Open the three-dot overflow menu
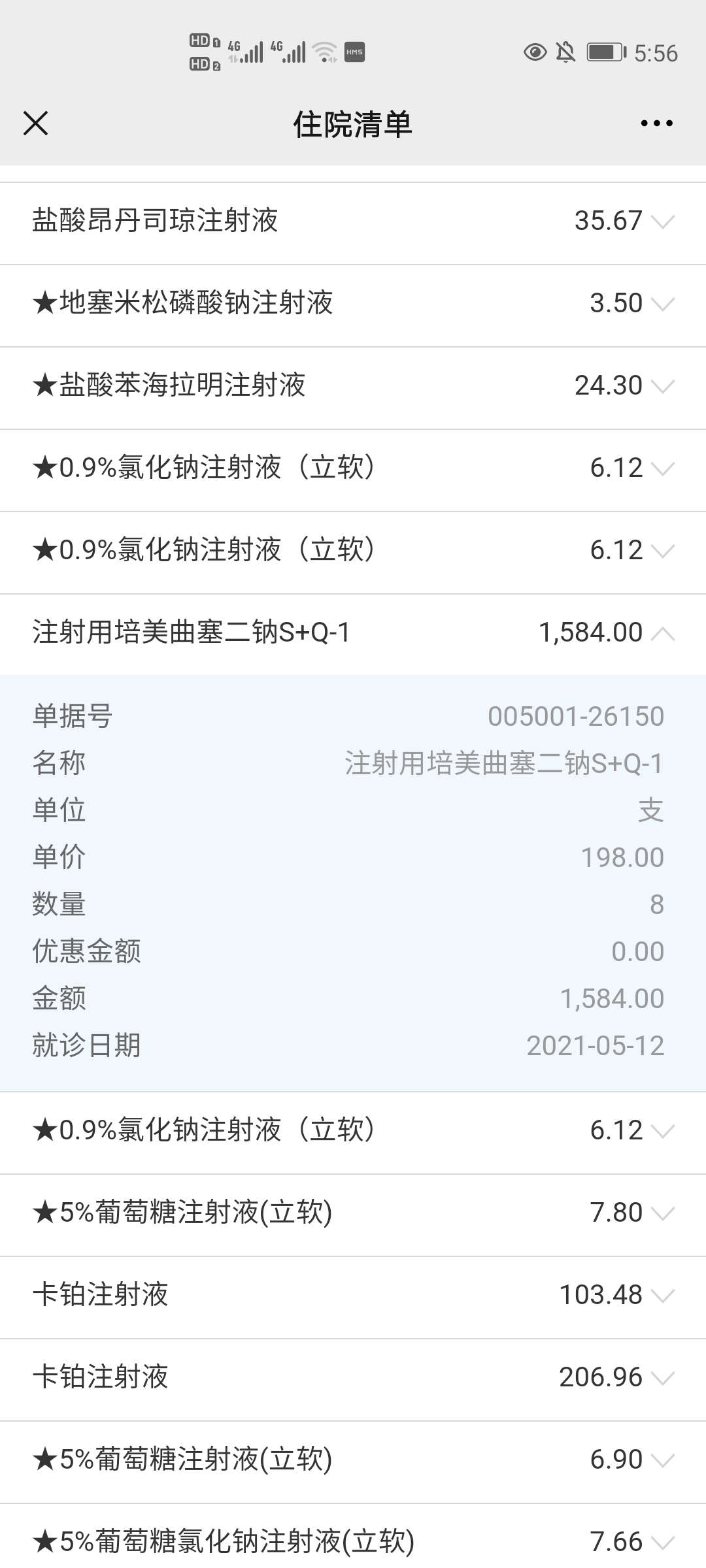 [656, 123]
